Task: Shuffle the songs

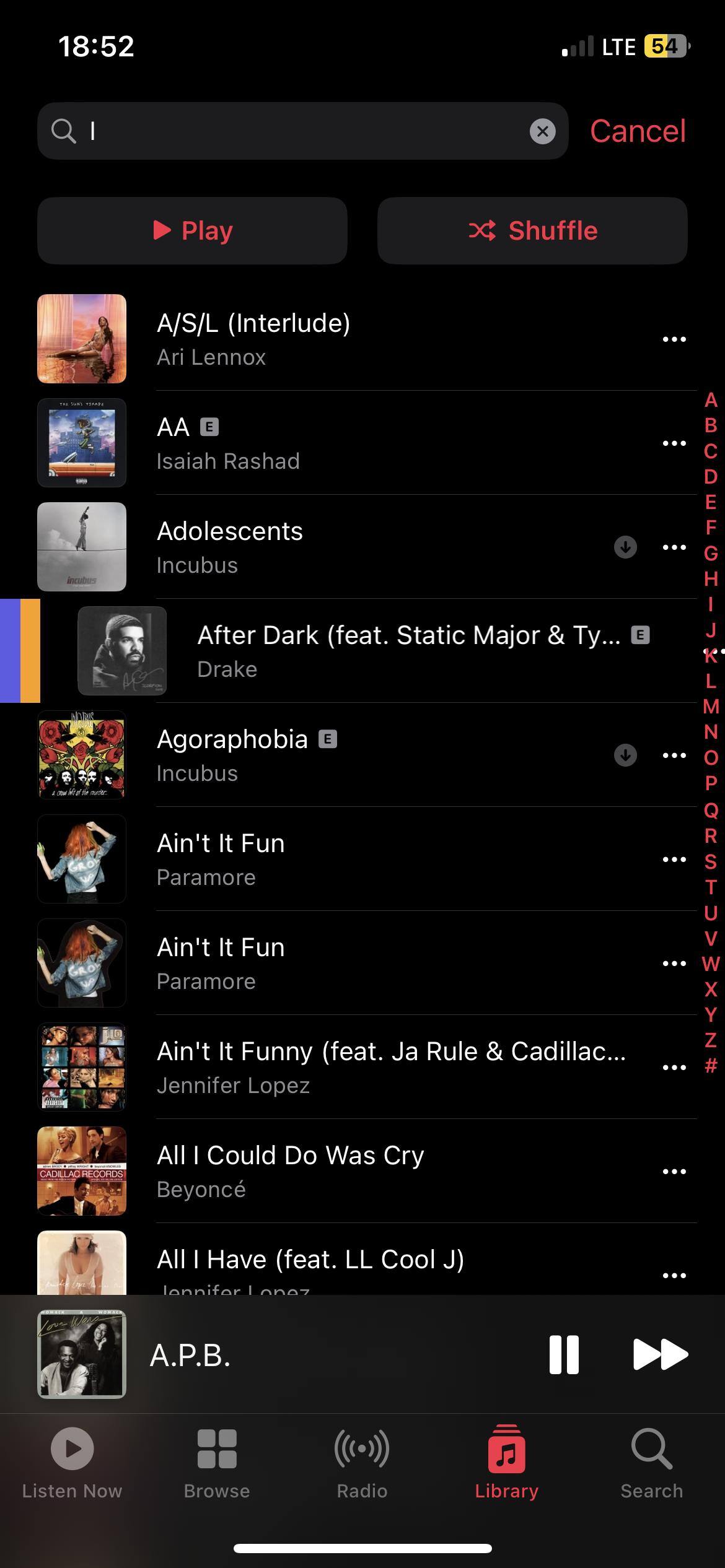Action: 532,230
